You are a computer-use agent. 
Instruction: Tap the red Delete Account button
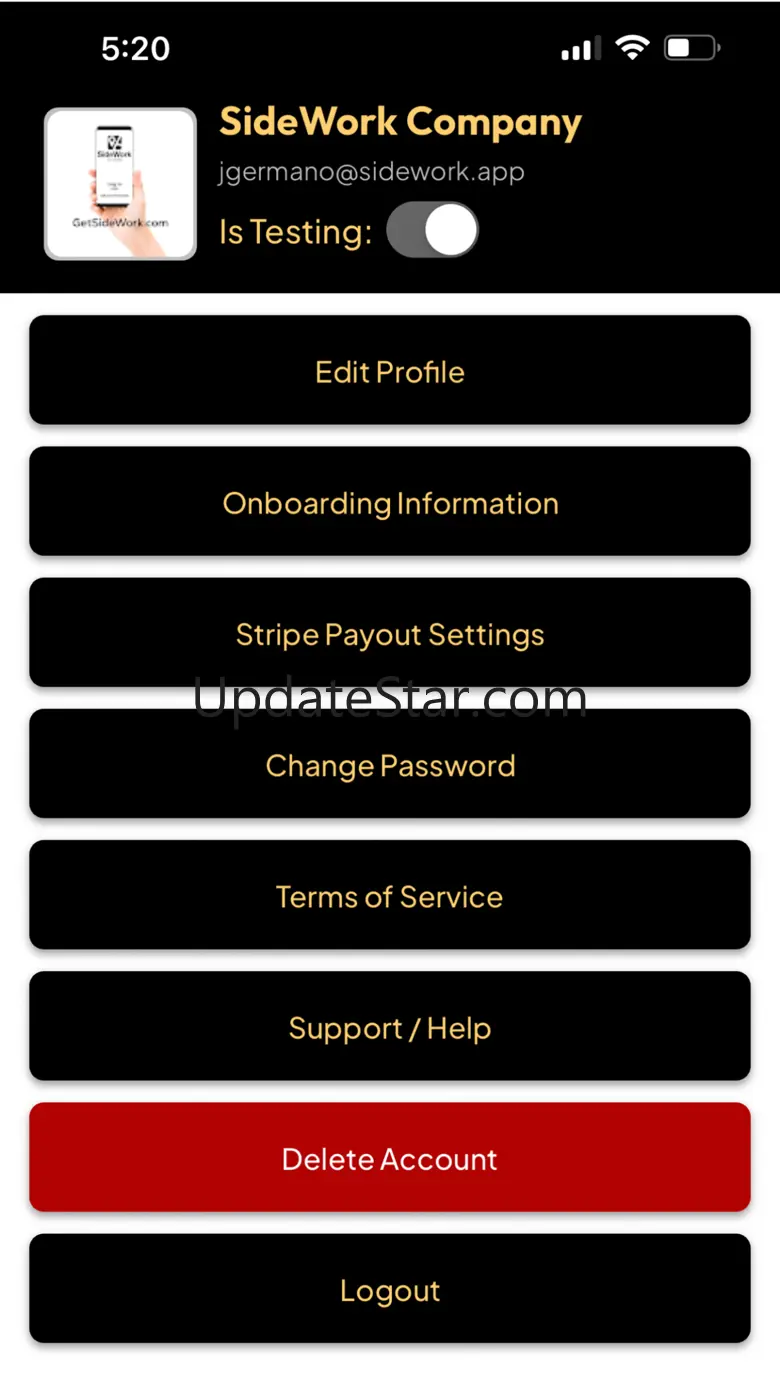click(x=390, y=1157)
